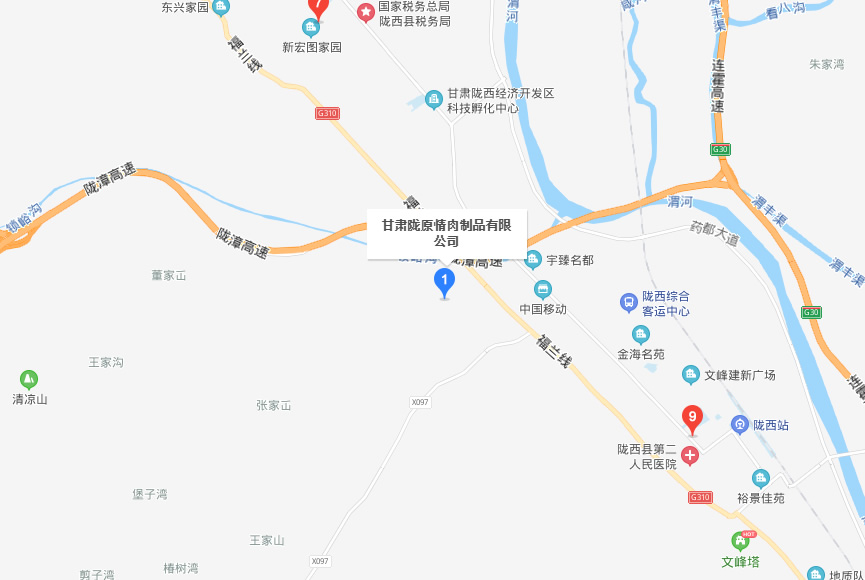Tap the 陇西站 railway station icon
This screenshot has width=865, height=580.
[739, 424]
